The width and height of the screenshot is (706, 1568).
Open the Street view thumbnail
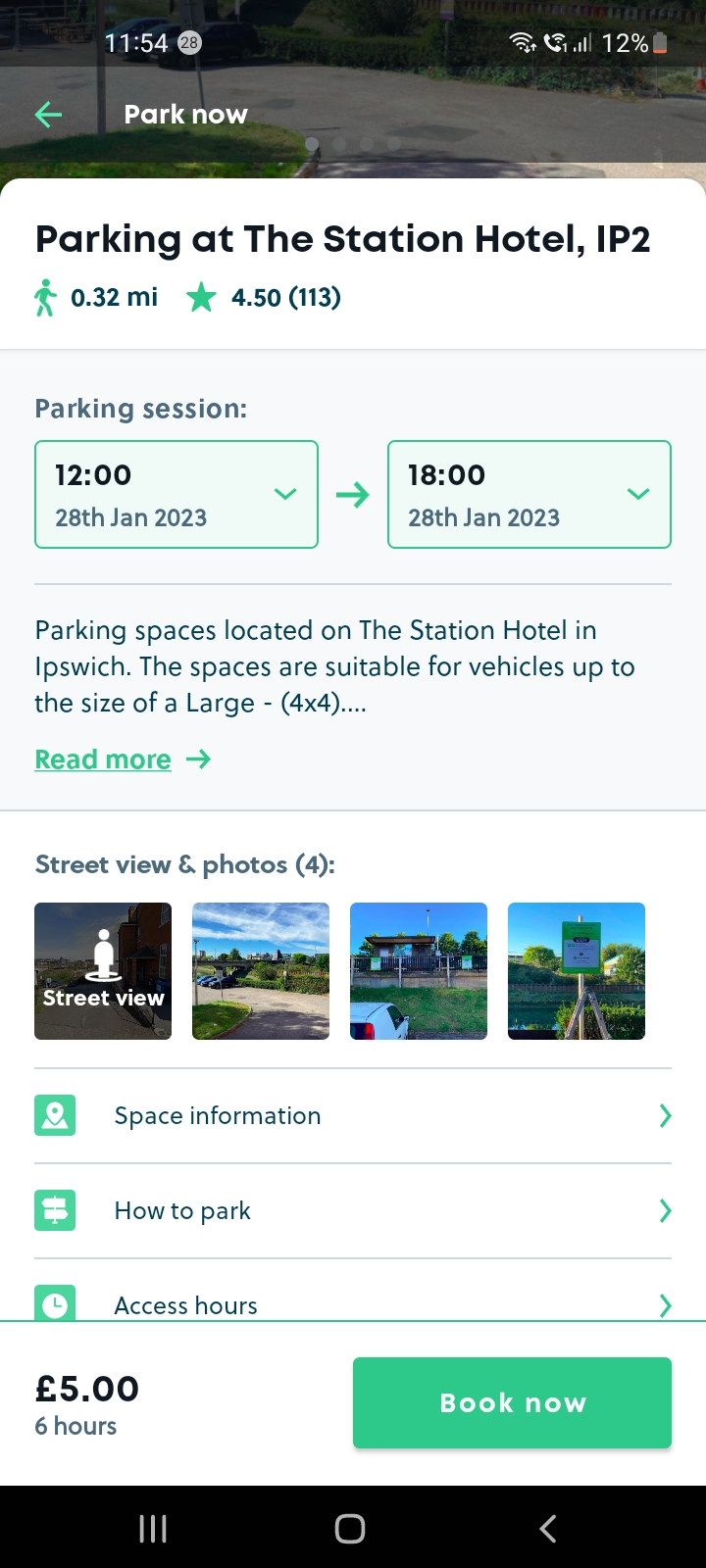(103, 971)
